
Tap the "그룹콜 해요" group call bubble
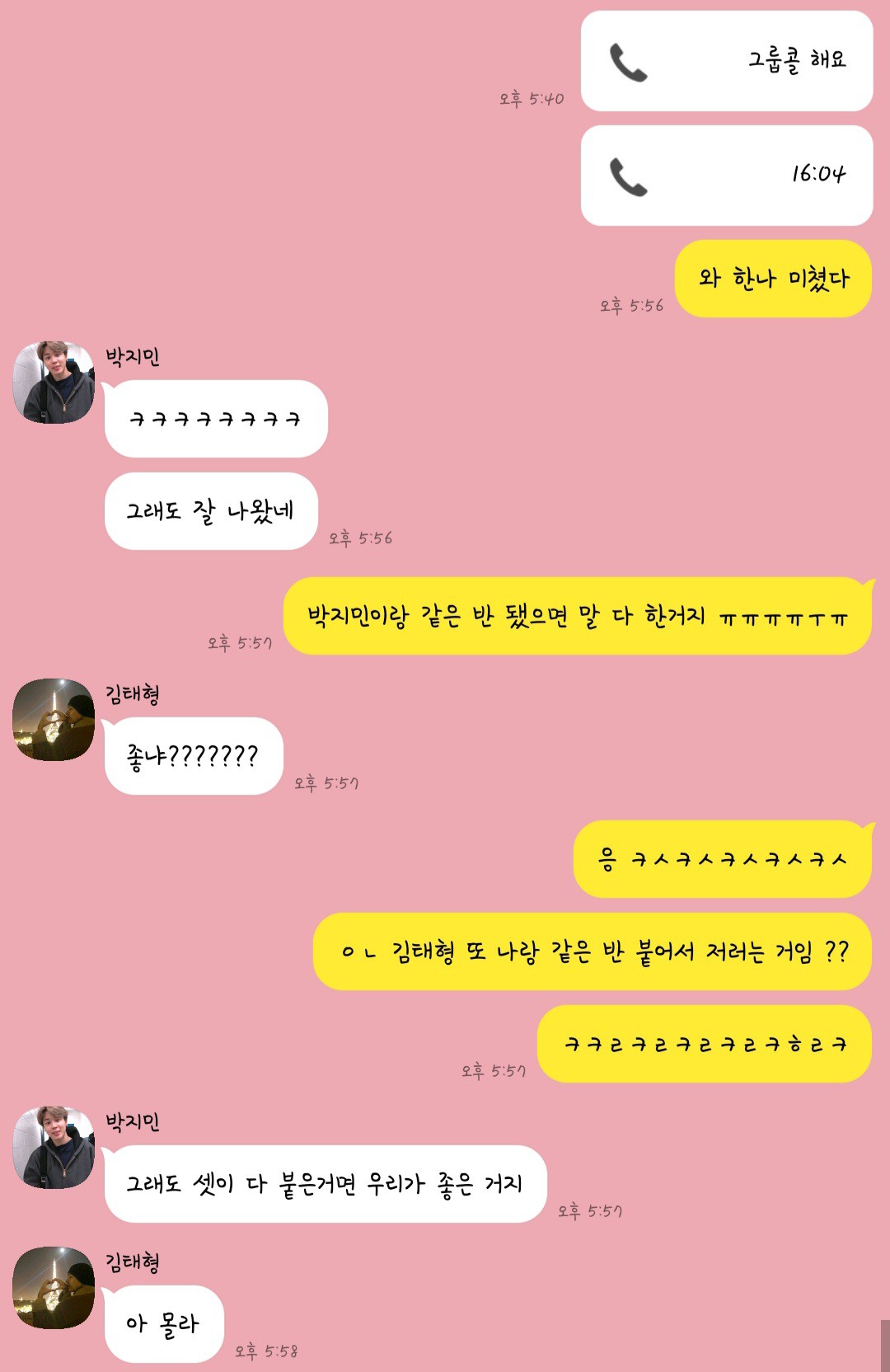click(726, 61)
